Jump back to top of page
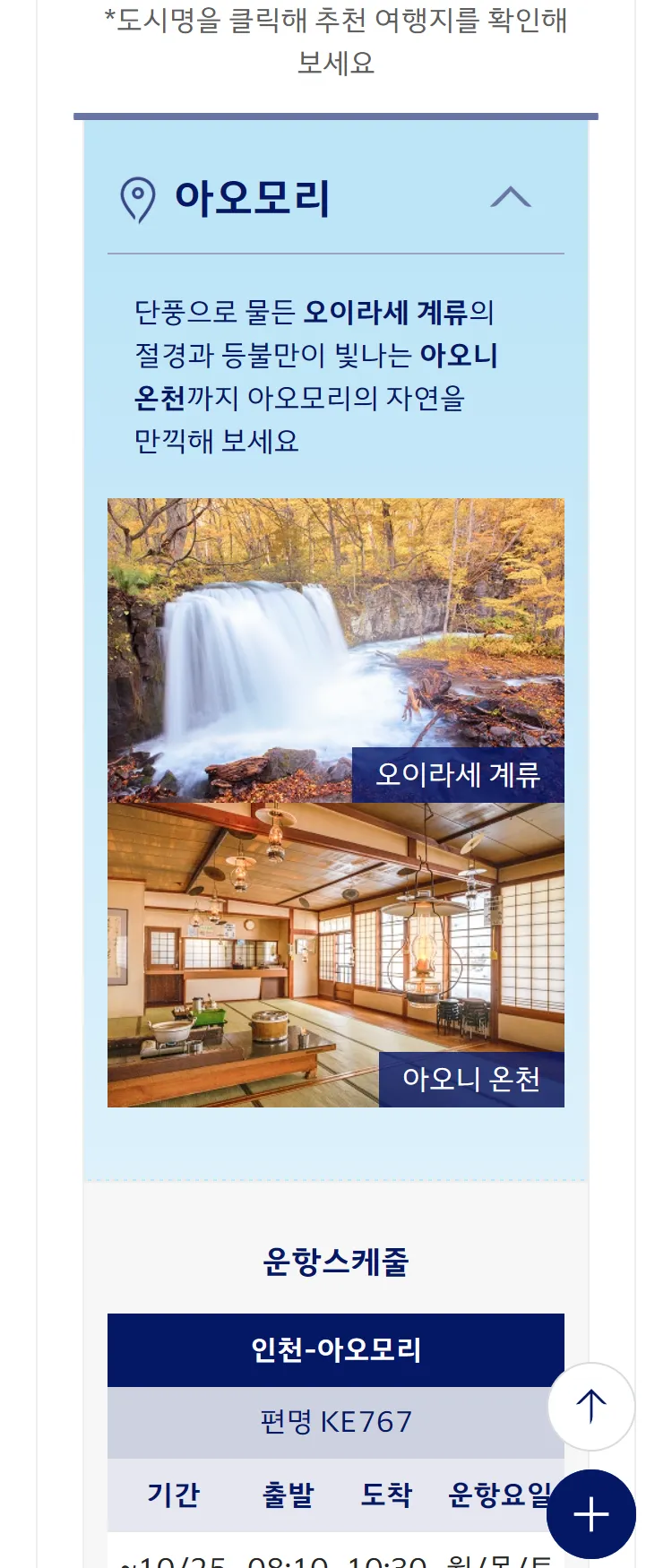The width and height of the screenshot is (672, 1568). 590,1406
